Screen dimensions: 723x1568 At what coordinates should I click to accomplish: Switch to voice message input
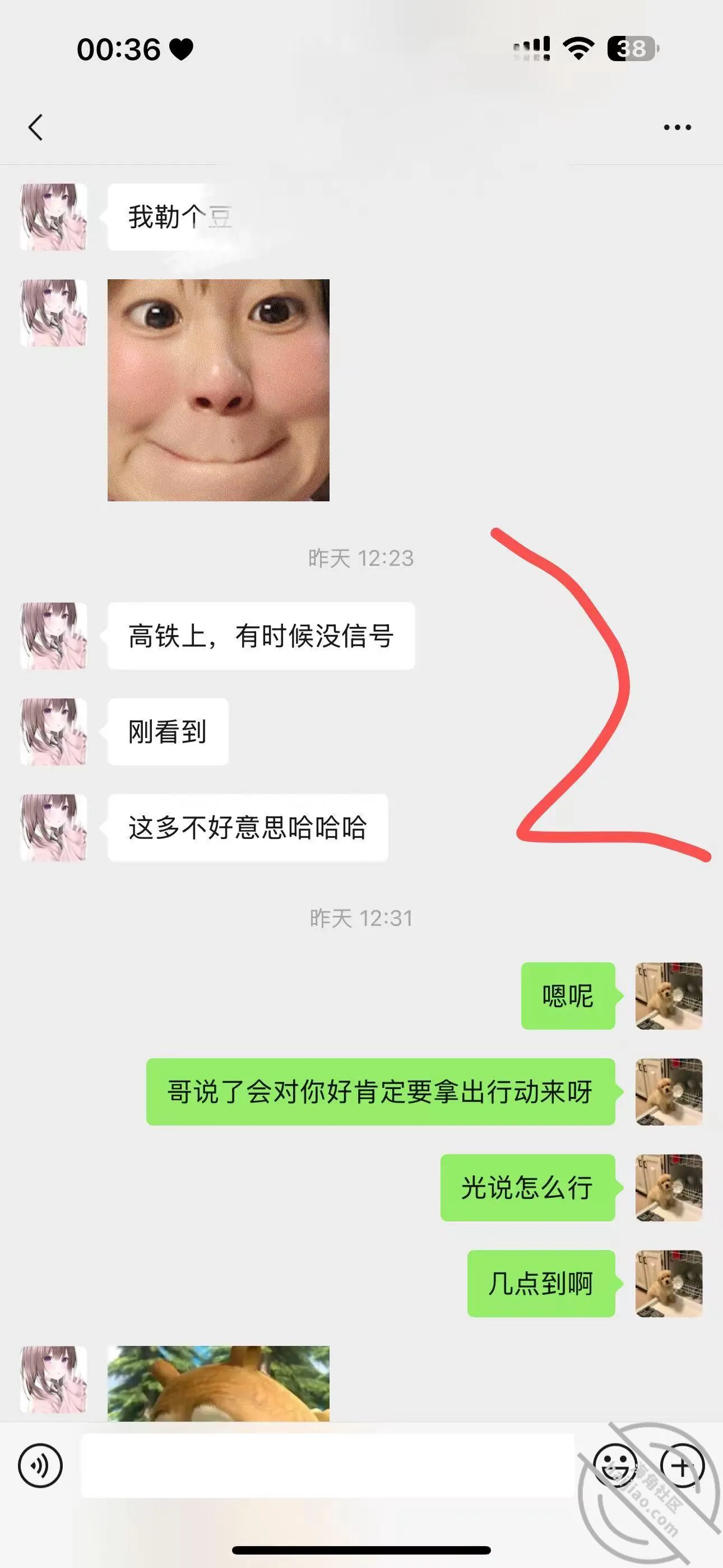tap(40, 1466)
